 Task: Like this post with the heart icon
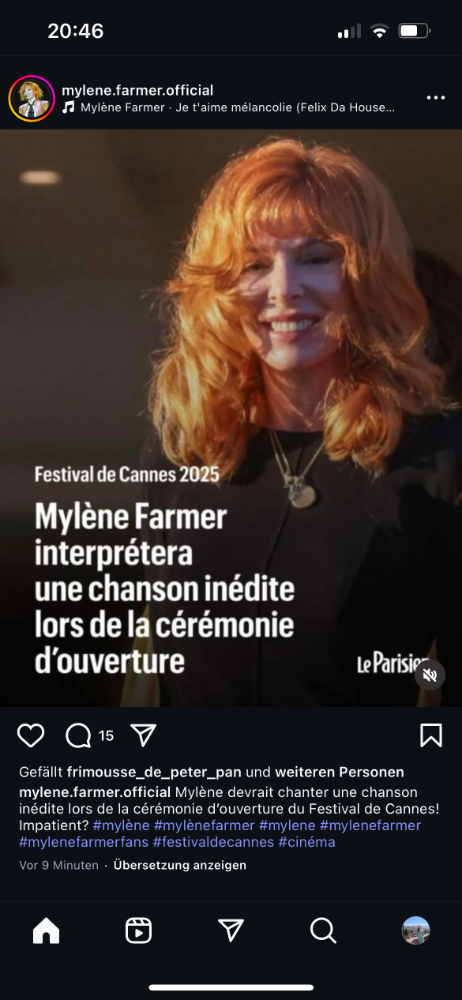31,735
